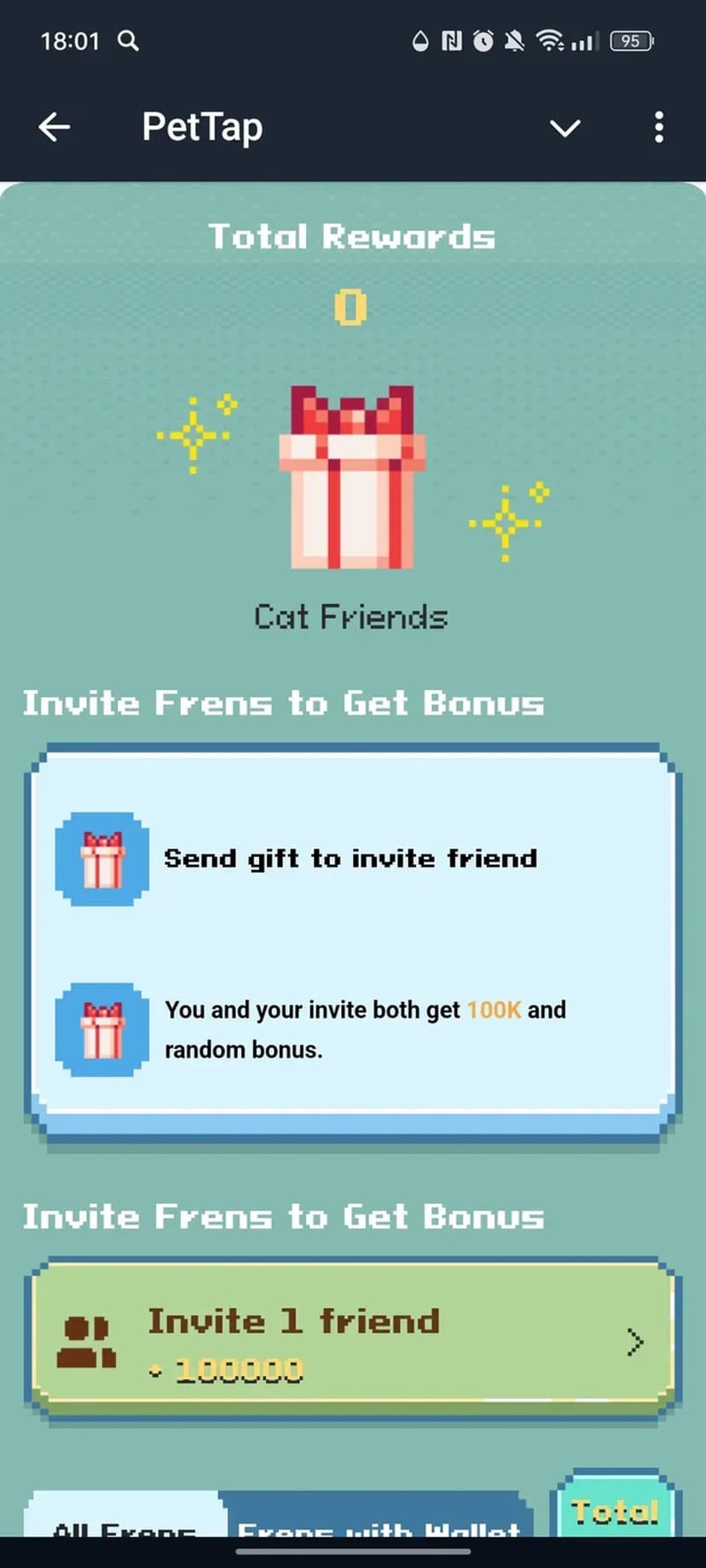Open the Invite 1 friend reward
706x1568 pixels.
click(353, 1342)
